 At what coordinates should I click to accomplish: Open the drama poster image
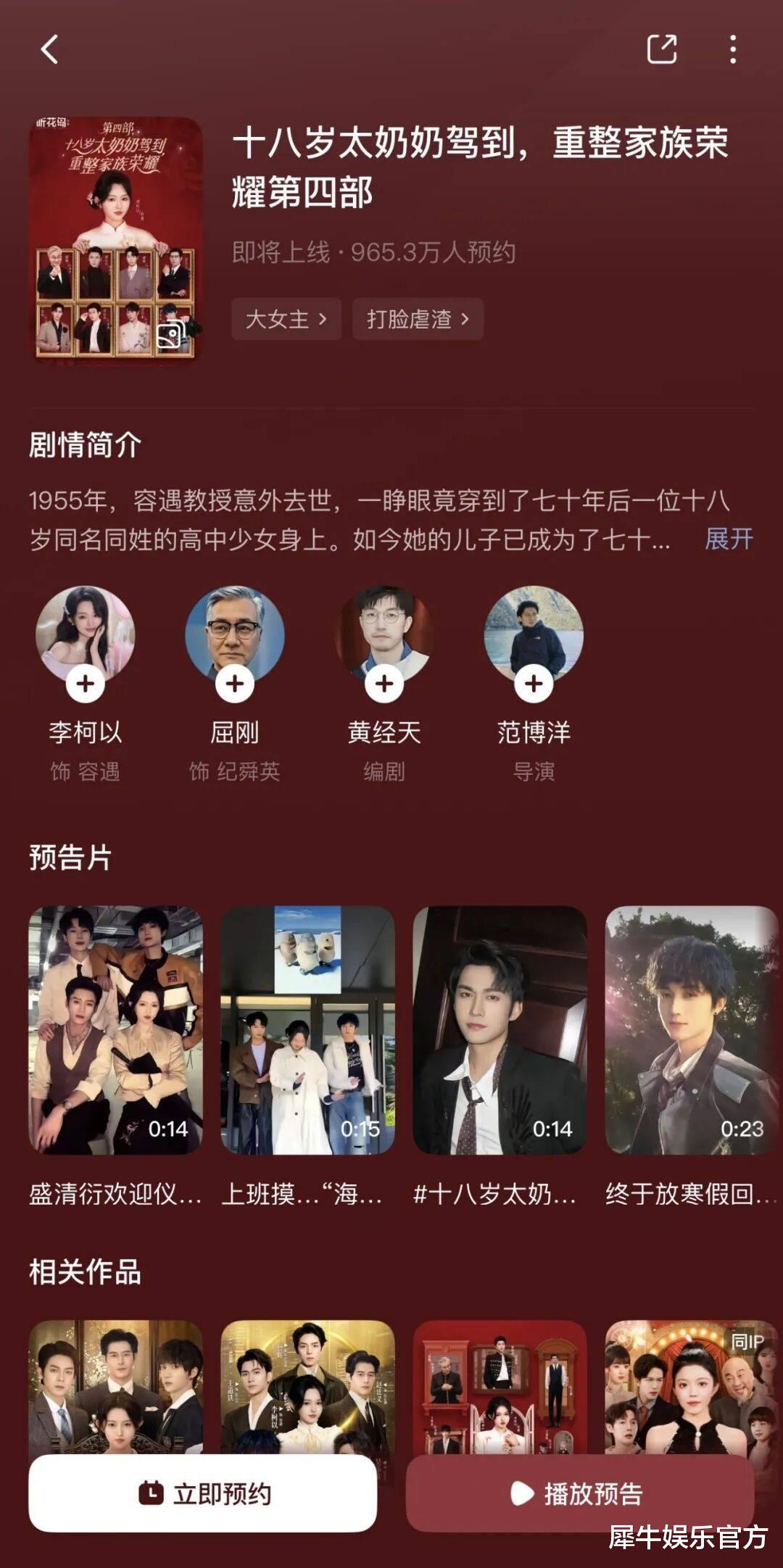pyautogui.click(x=115, y=238)
